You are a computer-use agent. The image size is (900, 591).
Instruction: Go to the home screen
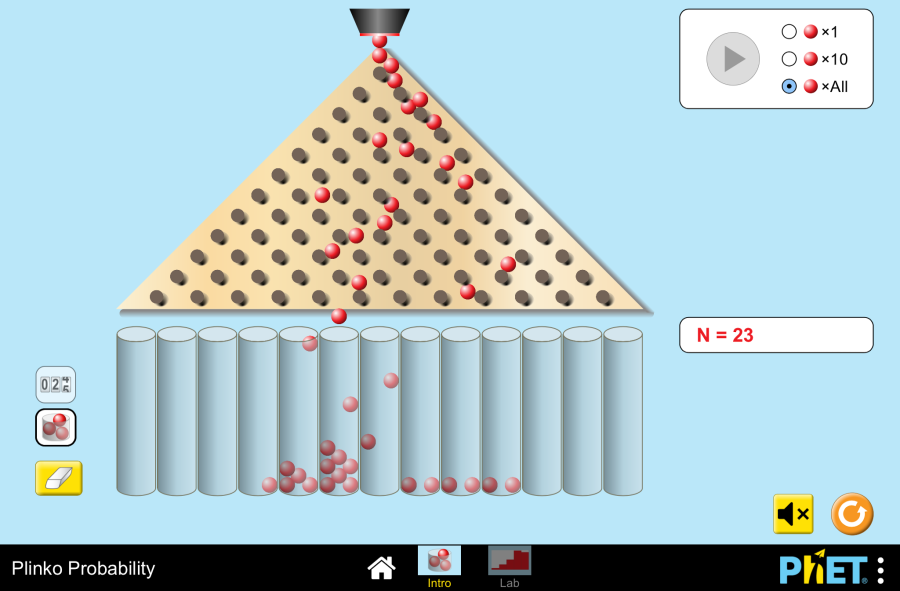pos(381,568)
